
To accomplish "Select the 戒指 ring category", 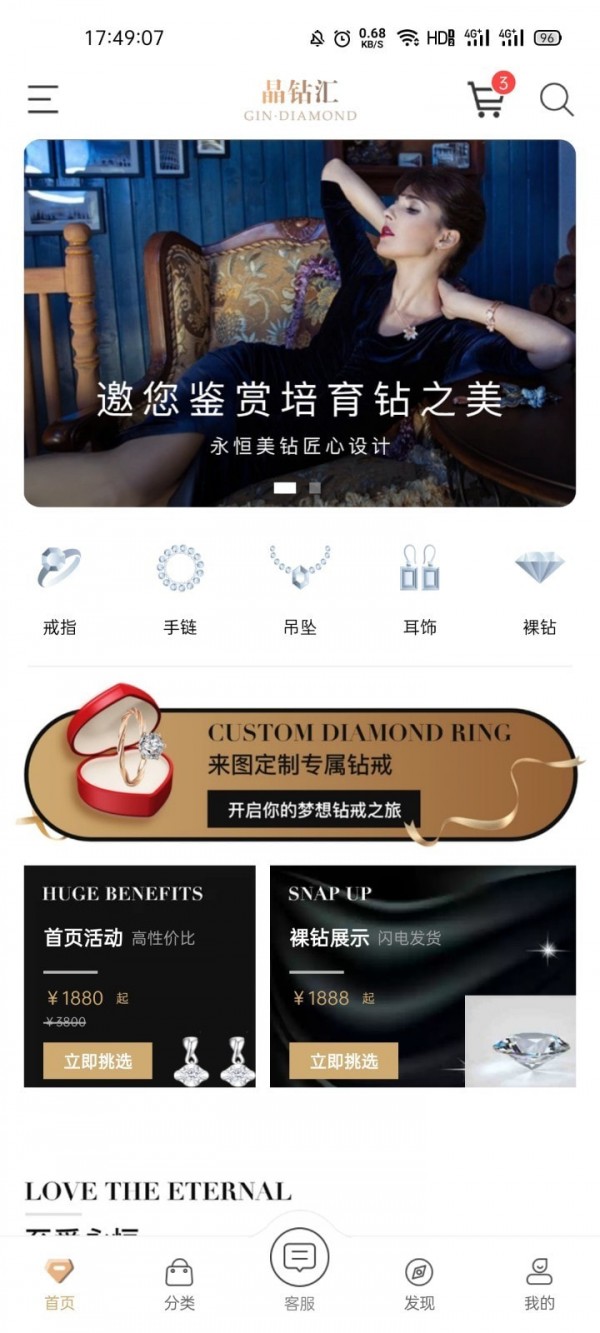I will coord(60,590).
